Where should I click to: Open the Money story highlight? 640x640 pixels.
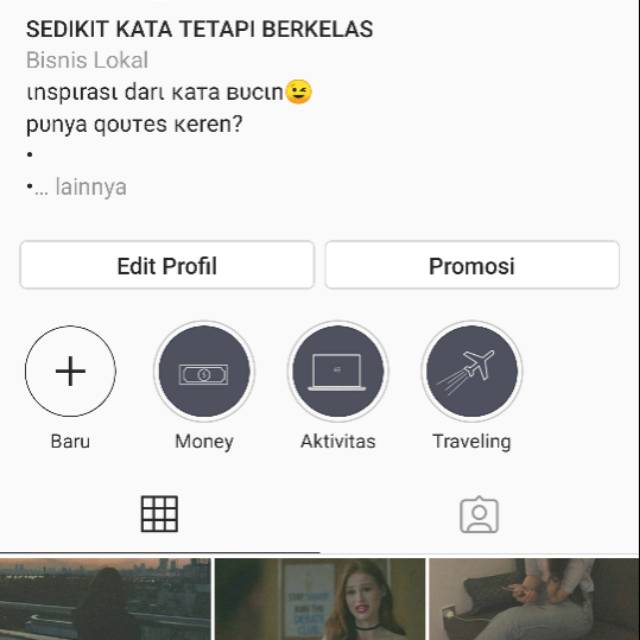tap(204, 372)
